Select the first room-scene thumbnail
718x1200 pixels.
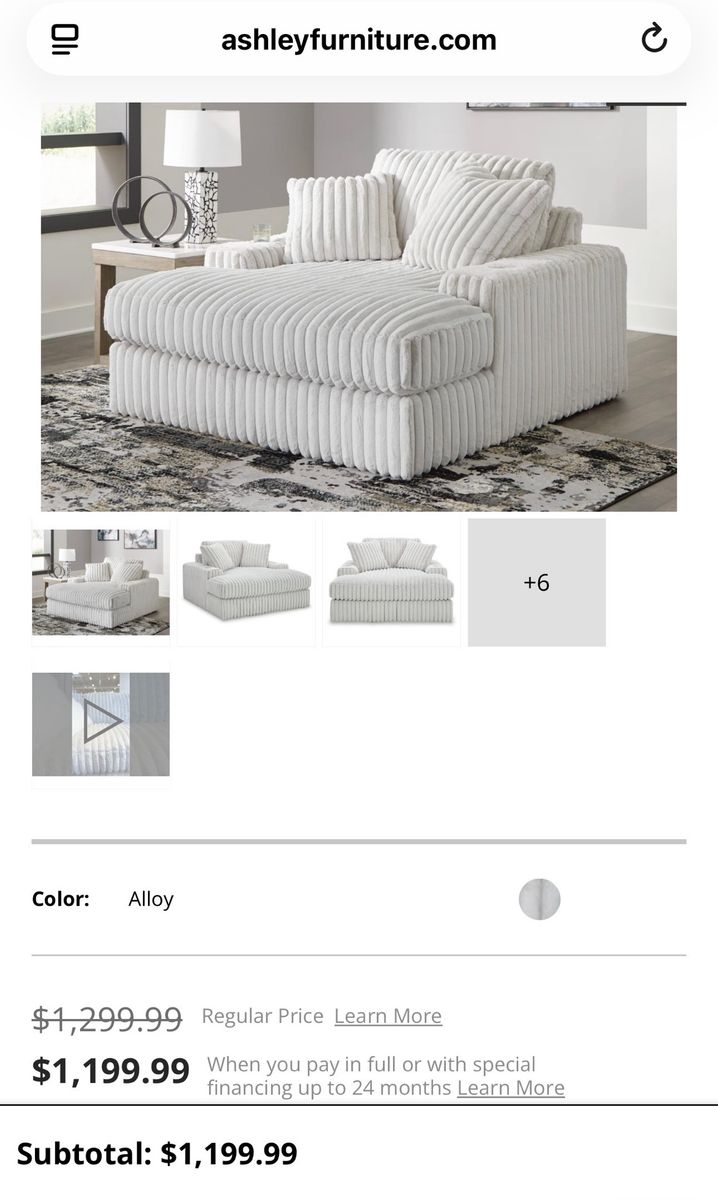pyautogui.click(x=101, y=582)
